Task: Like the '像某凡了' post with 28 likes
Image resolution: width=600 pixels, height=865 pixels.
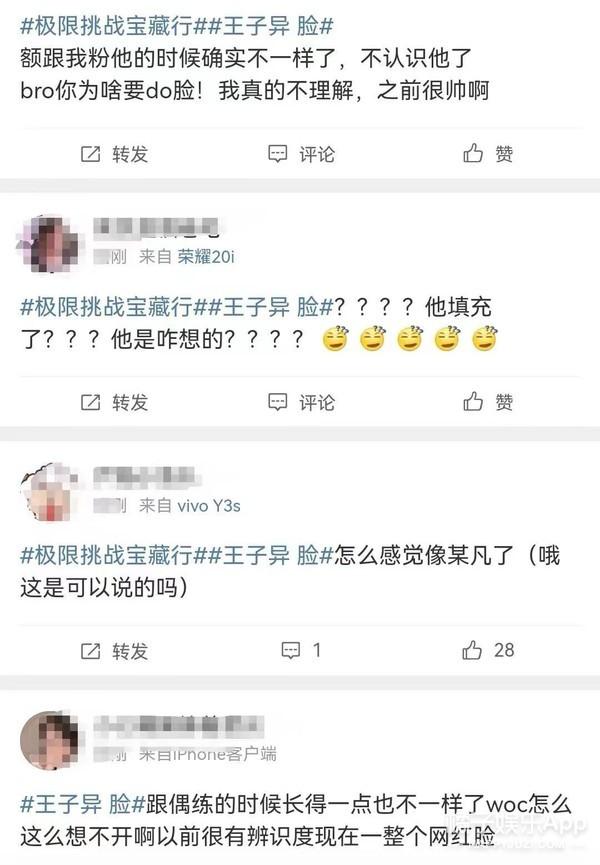Action: tap(488, 650)
